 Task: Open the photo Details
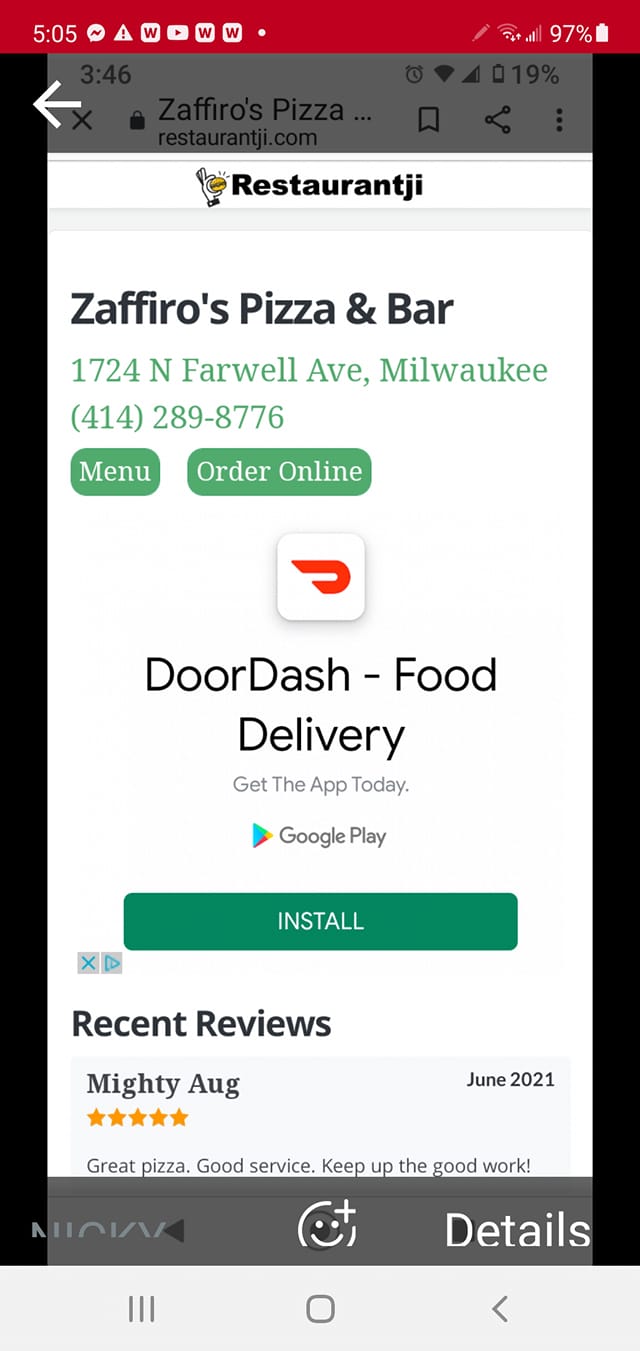coord(517,1230)
